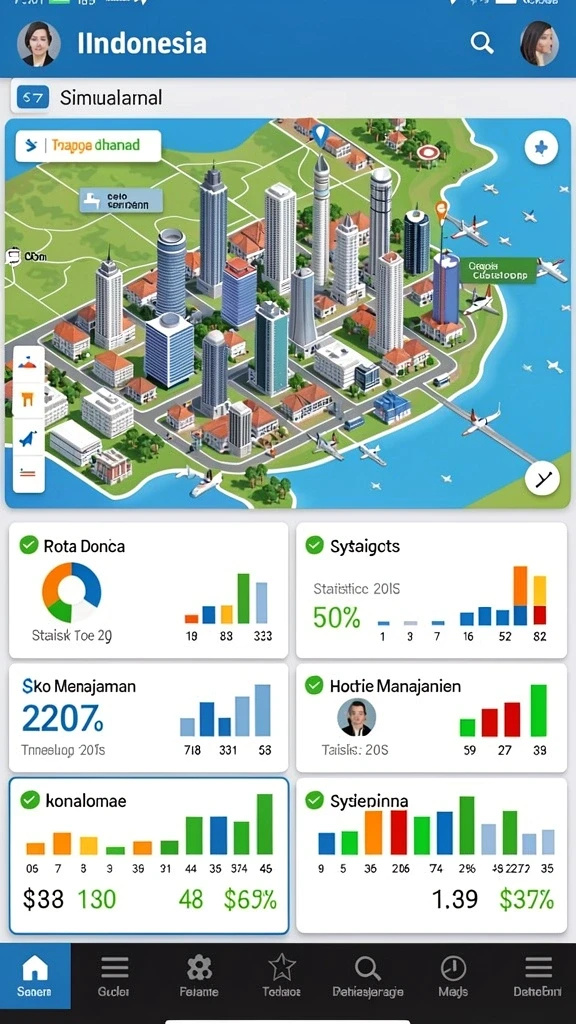Open the profile avatar at top right

click(x=539, y=44)
